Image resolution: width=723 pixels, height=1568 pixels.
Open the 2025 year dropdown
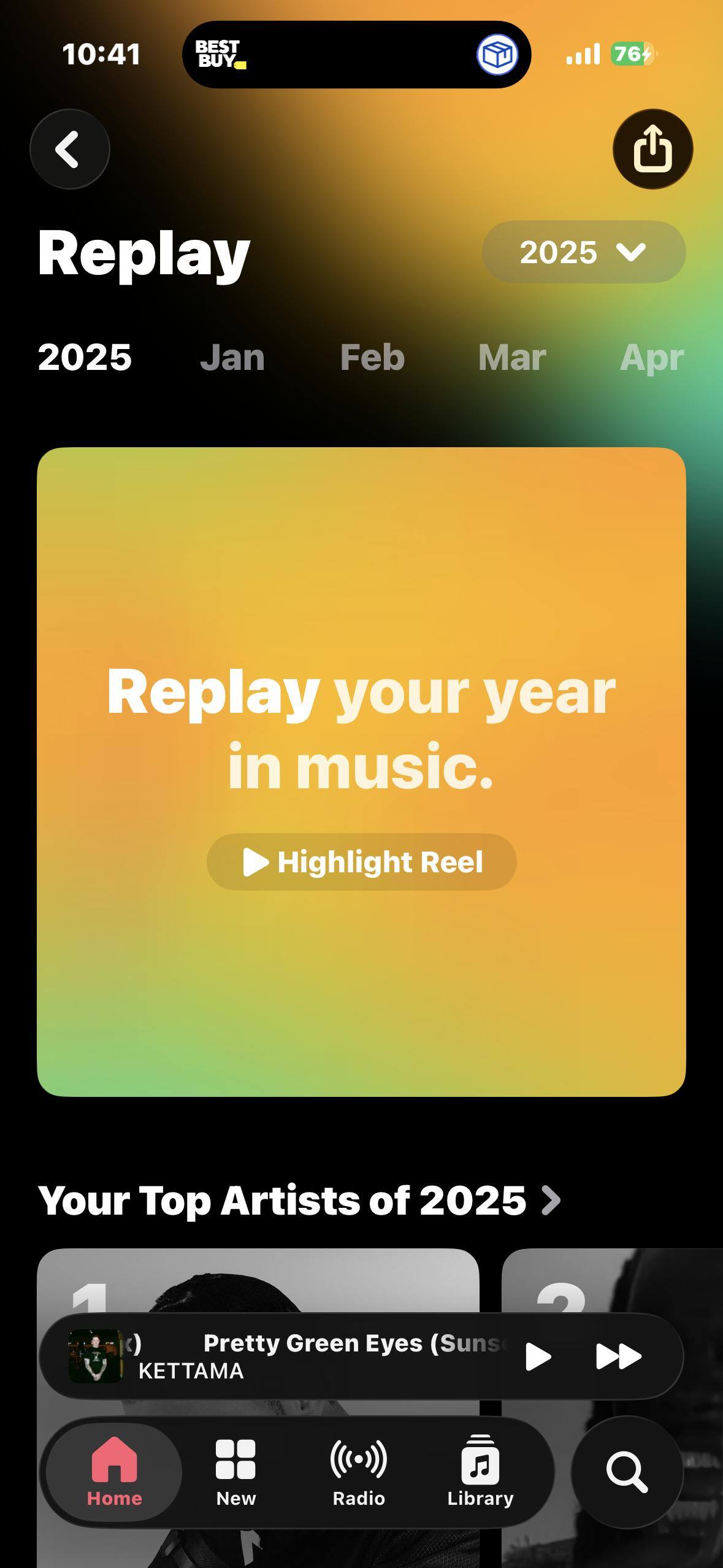(583, 252)
